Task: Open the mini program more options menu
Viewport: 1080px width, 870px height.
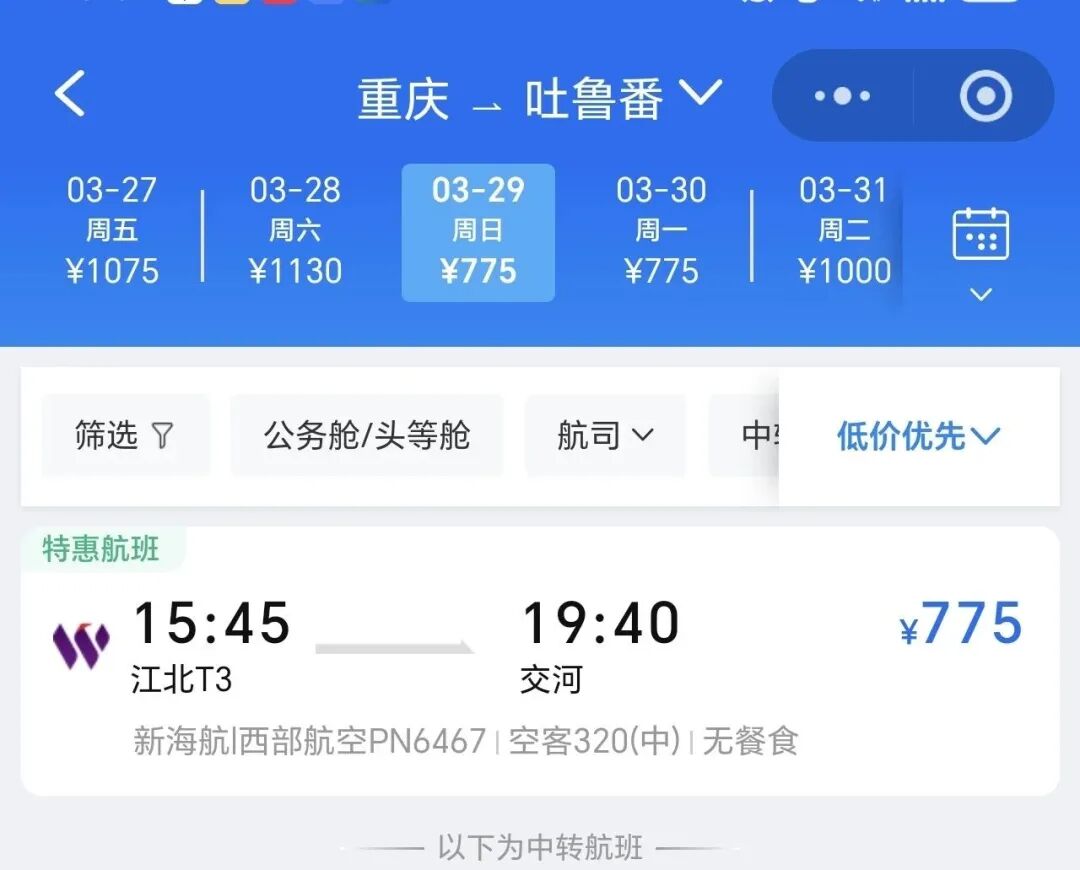Action: click(842, 96)
